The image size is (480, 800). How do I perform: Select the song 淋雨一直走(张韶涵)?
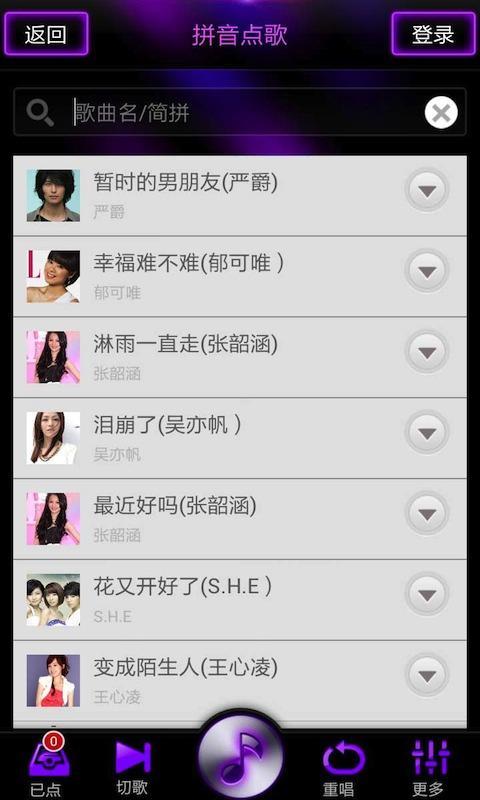(240, 357)
